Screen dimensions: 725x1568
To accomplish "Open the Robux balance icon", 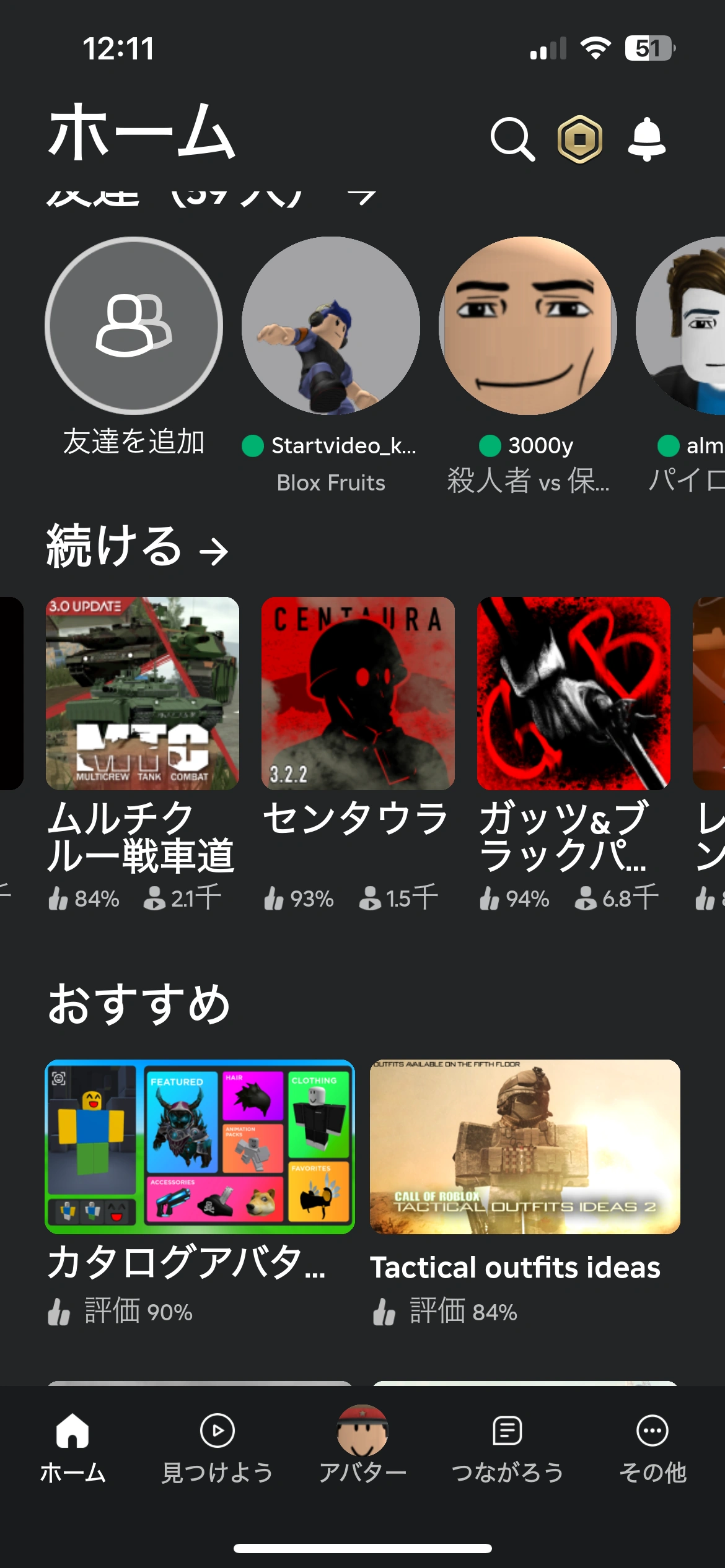I will coord(579,139).
